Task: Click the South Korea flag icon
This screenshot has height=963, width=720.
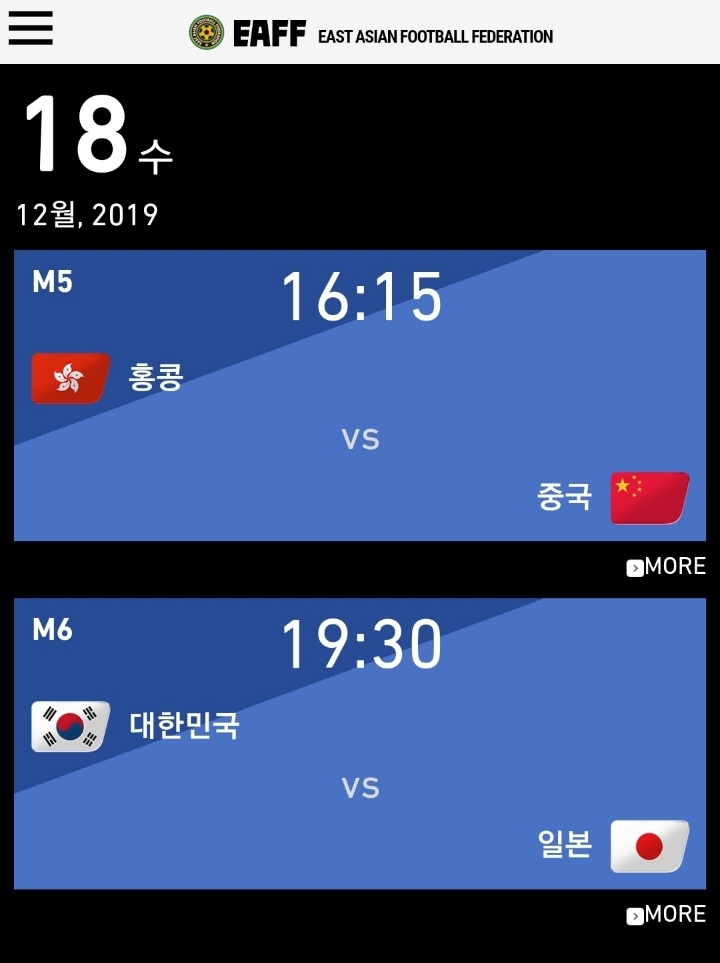Action: click(68, 725)
